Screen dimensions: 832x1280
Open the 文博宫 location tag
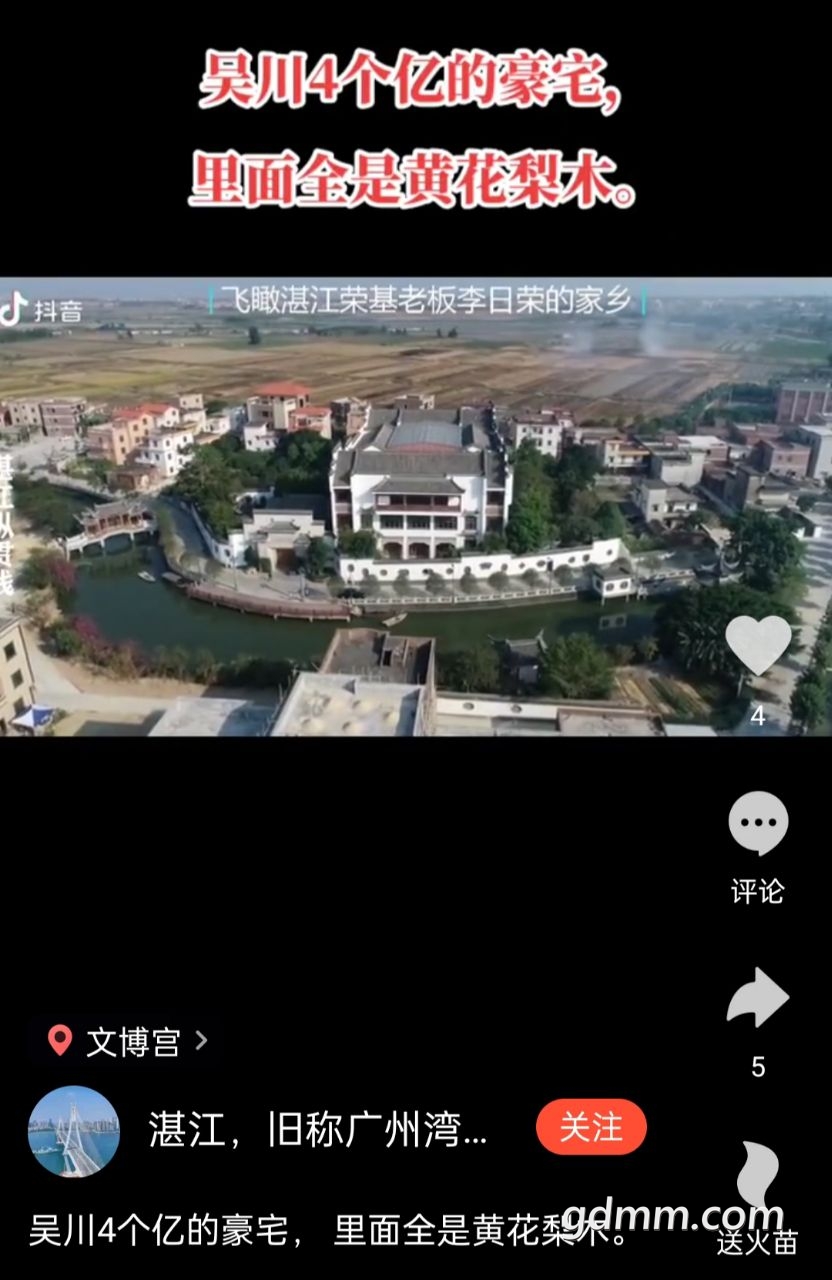(x=130, y=1041)
